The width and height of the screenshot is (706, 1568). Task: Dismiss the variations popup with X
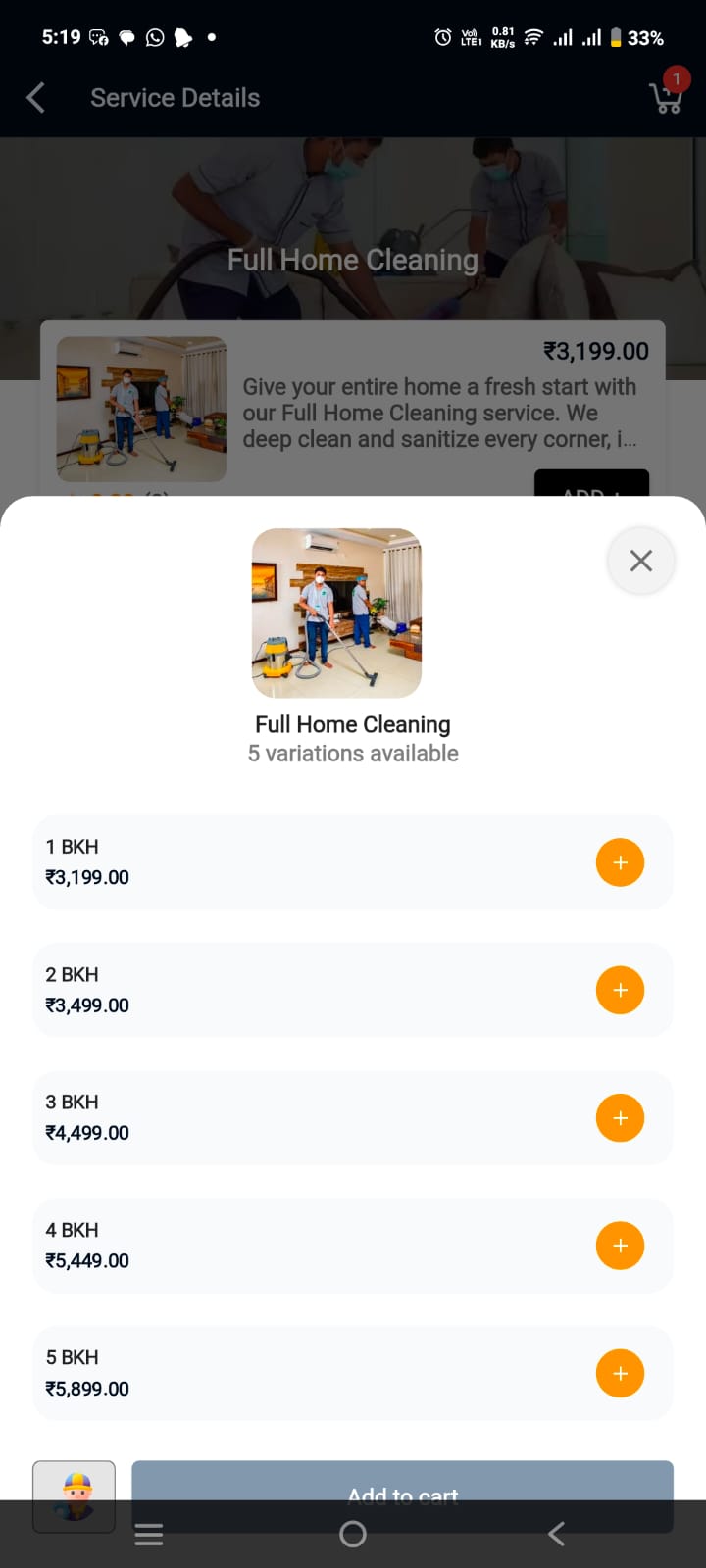point(641,560)
